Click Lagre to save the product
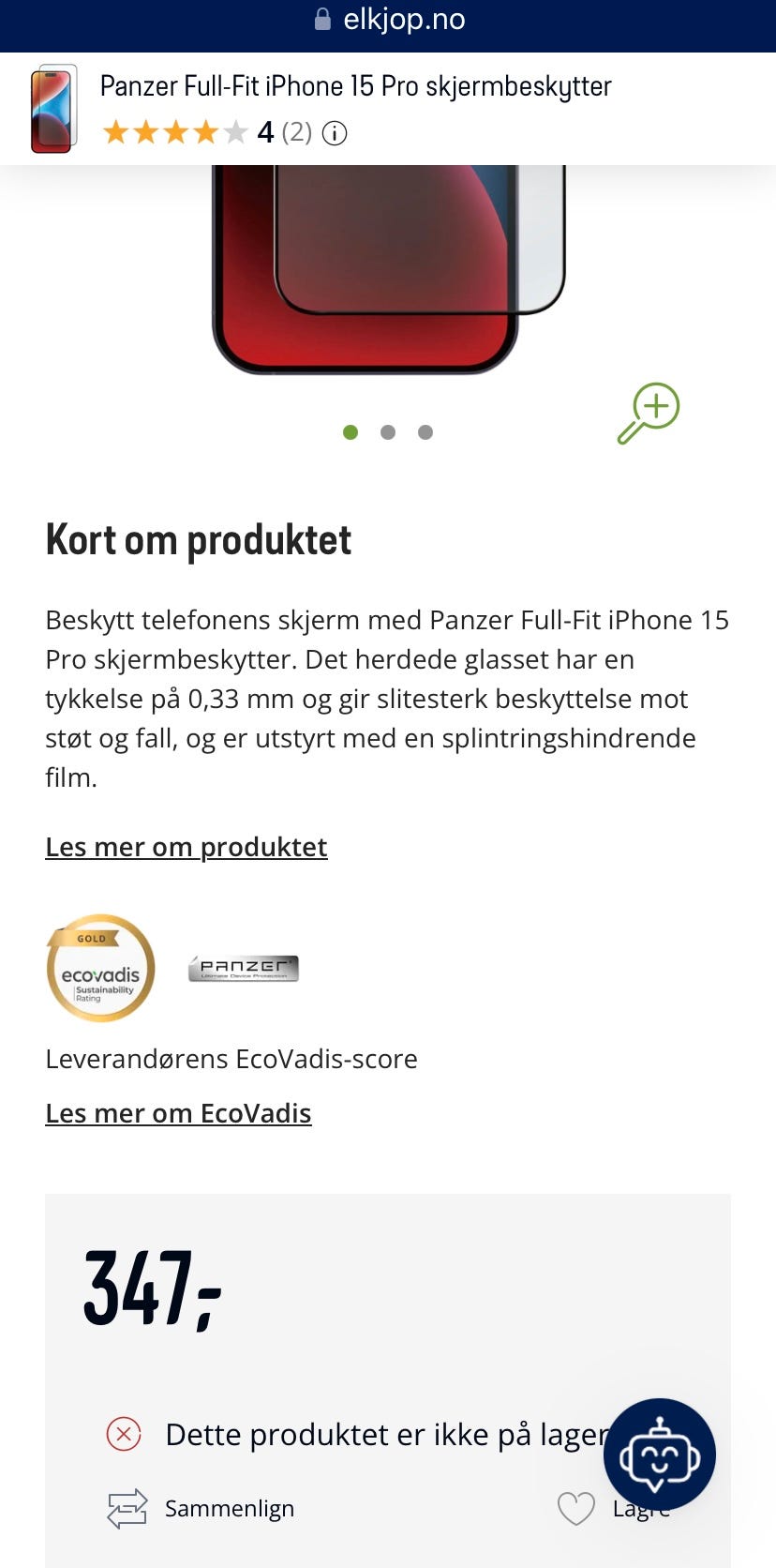The width and height of the screenshot is (776, 1568). (x=641, y=1508)
